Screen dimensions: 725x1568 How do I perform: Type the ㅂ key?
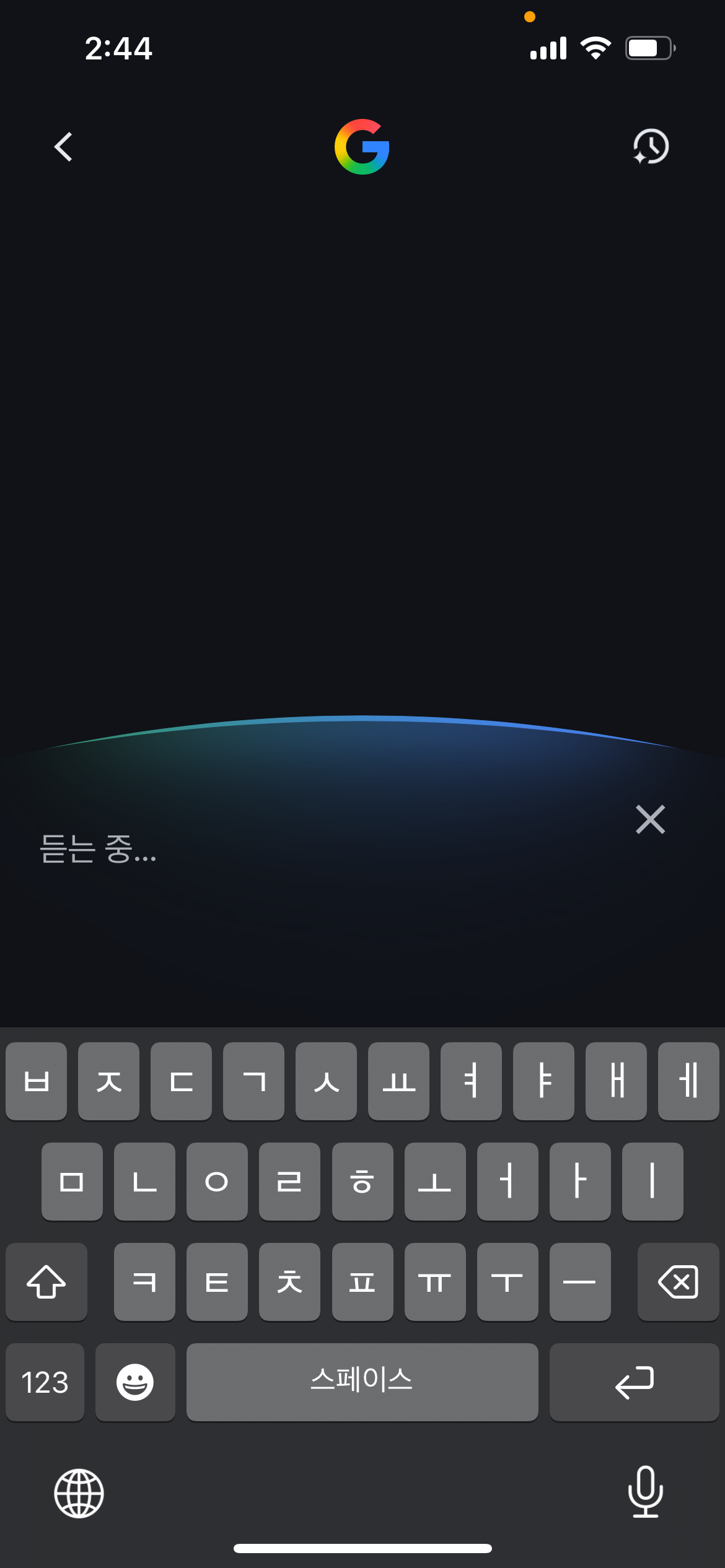coord(36,1081)
